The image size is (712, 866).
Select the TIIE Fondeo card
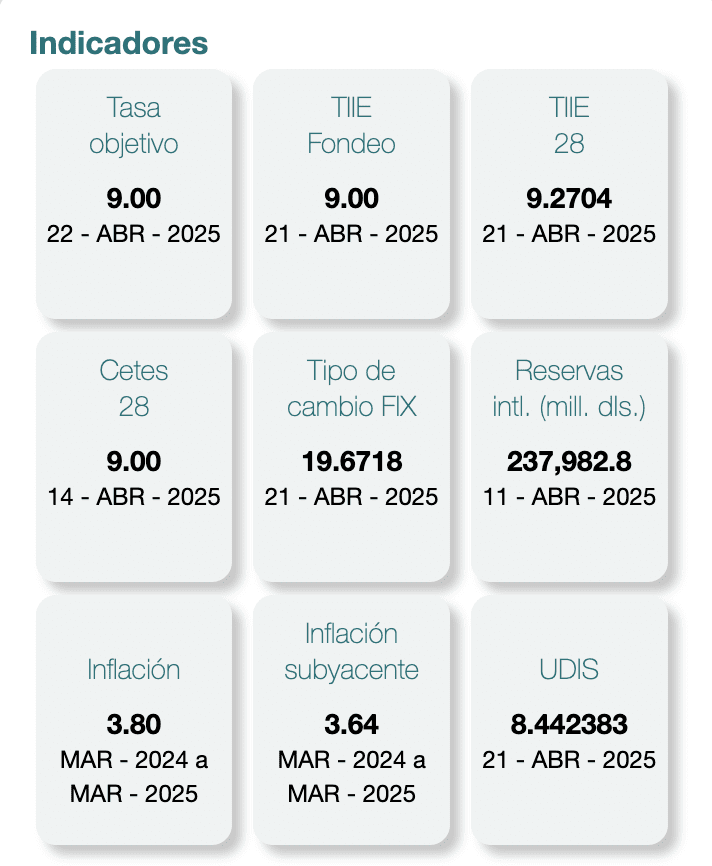point(351,193)
